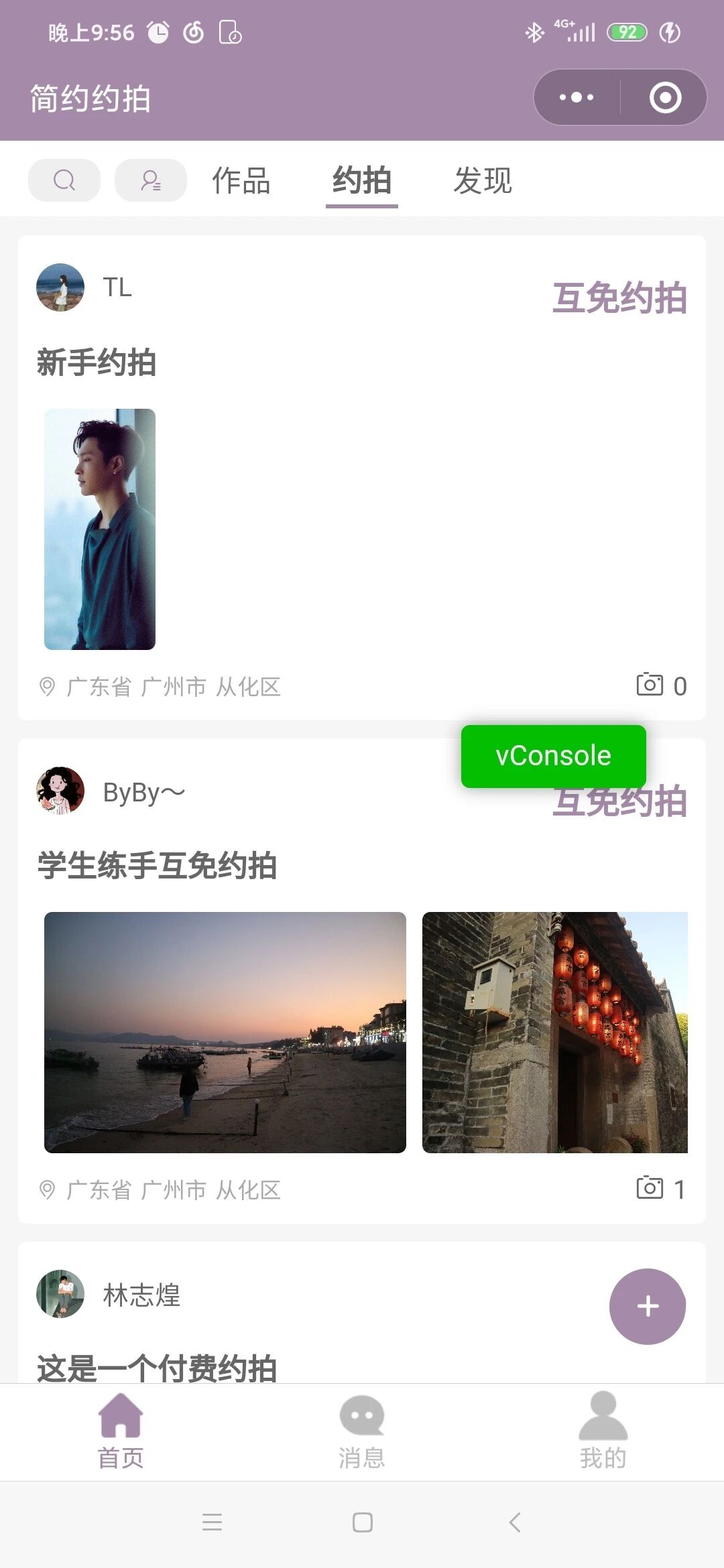The image size is (724, 1568).
Task: Switch to the 我的 tab
Action: (x=603, y=1431)
